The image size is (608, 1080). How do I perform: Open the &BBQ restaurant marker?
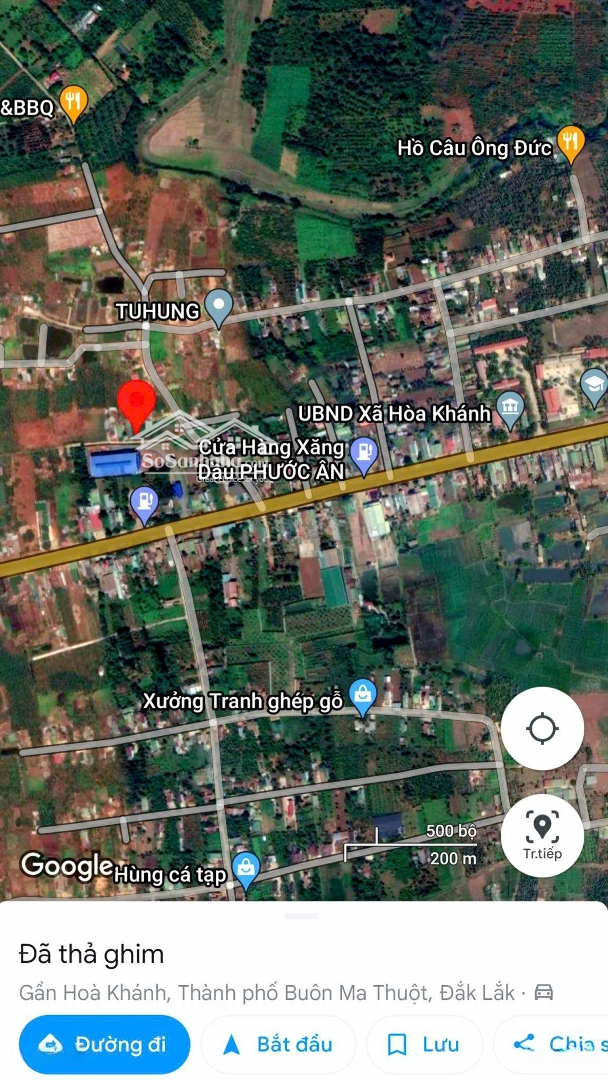pos(73,102)
